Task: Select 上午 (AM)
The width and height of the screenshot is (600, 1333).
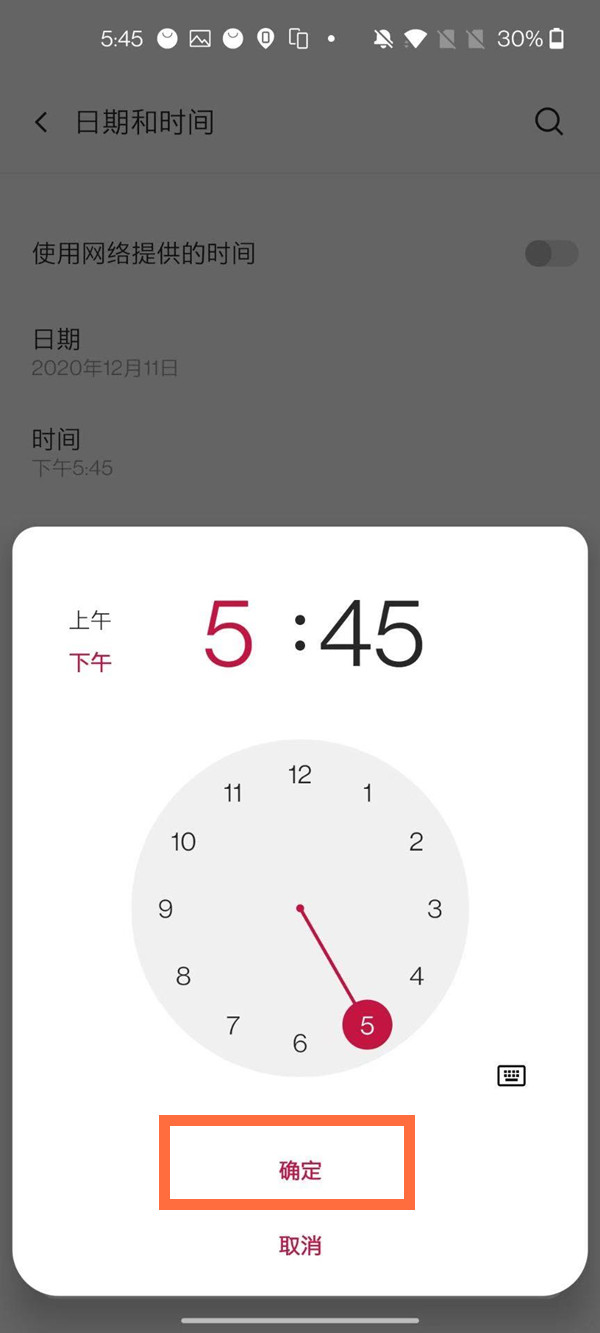Action: point(90,620)
